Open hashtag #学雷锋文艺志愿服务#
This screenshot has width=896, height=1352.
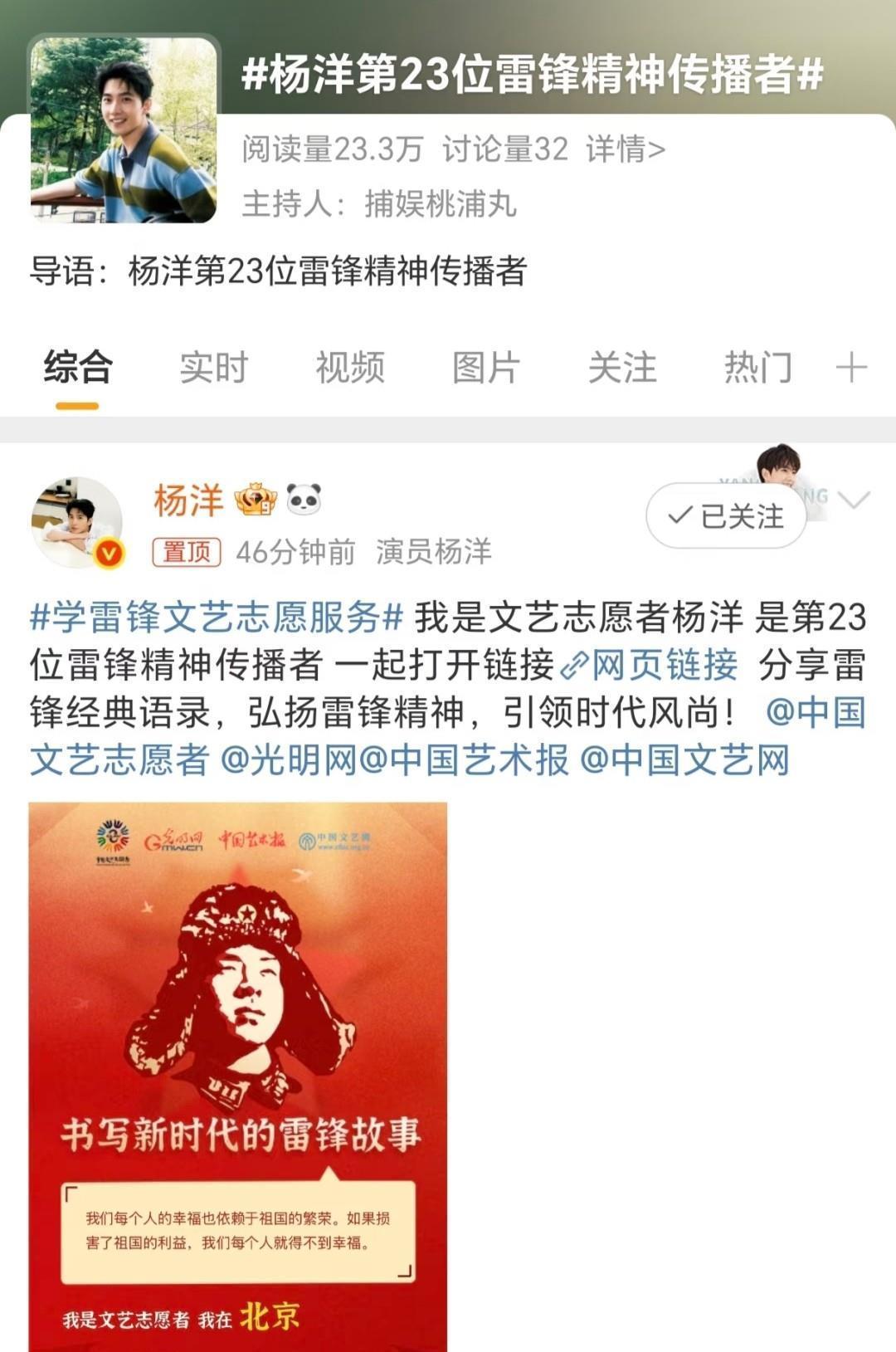216,617
